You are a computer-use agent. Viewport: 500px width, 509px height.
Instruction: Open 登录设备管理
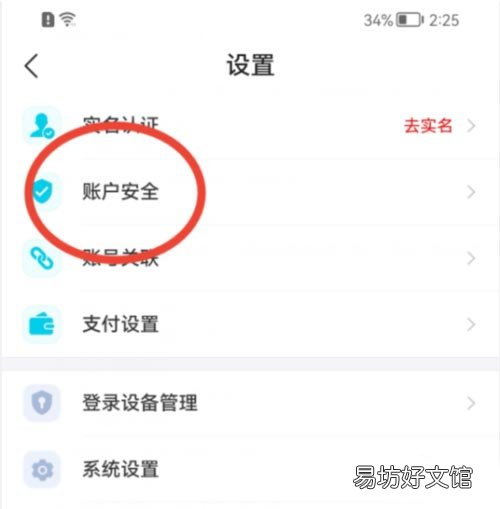[250, 403]
